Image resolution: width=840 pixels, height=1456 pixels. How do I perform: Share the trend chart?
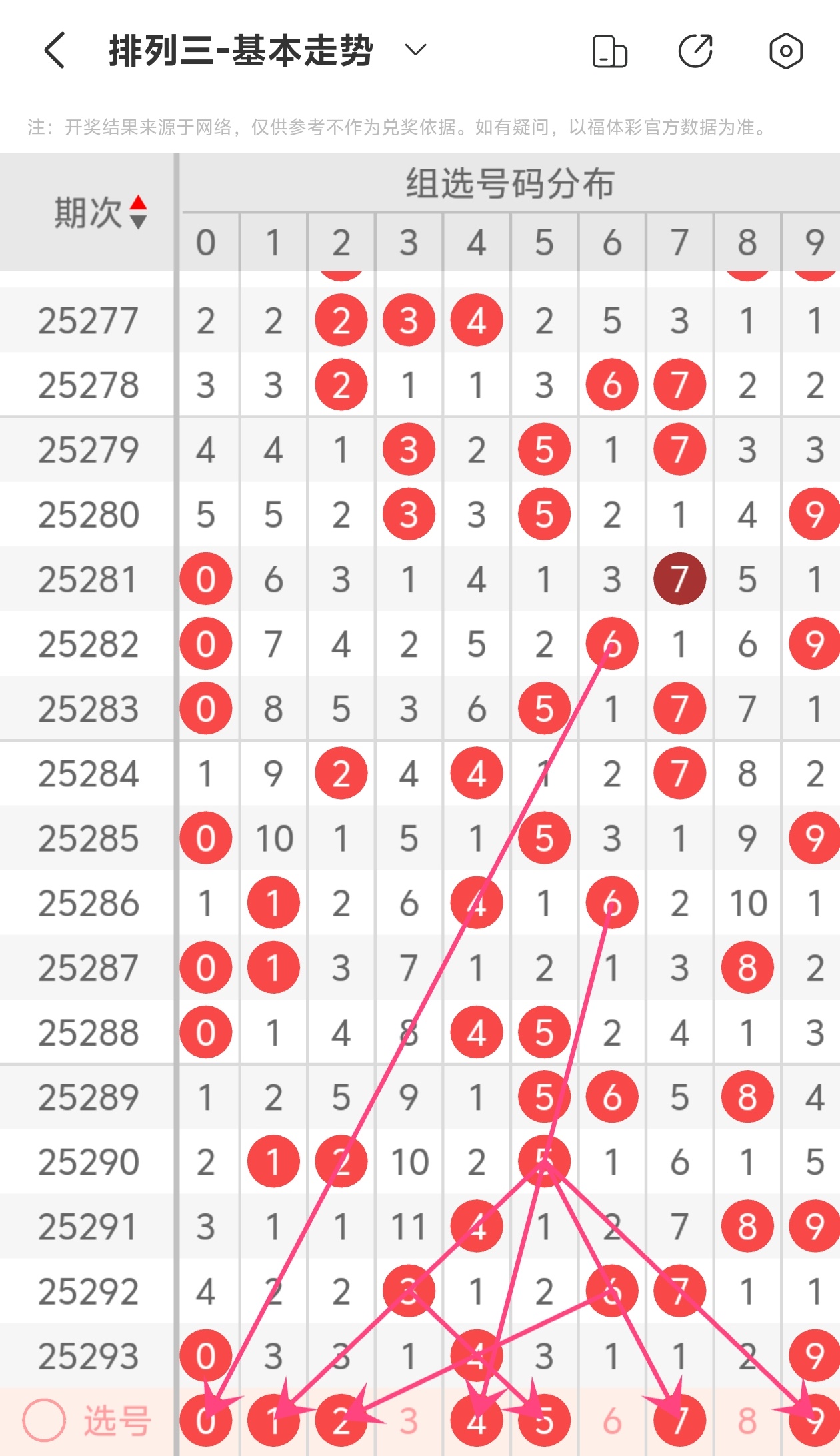pos(695,51)
